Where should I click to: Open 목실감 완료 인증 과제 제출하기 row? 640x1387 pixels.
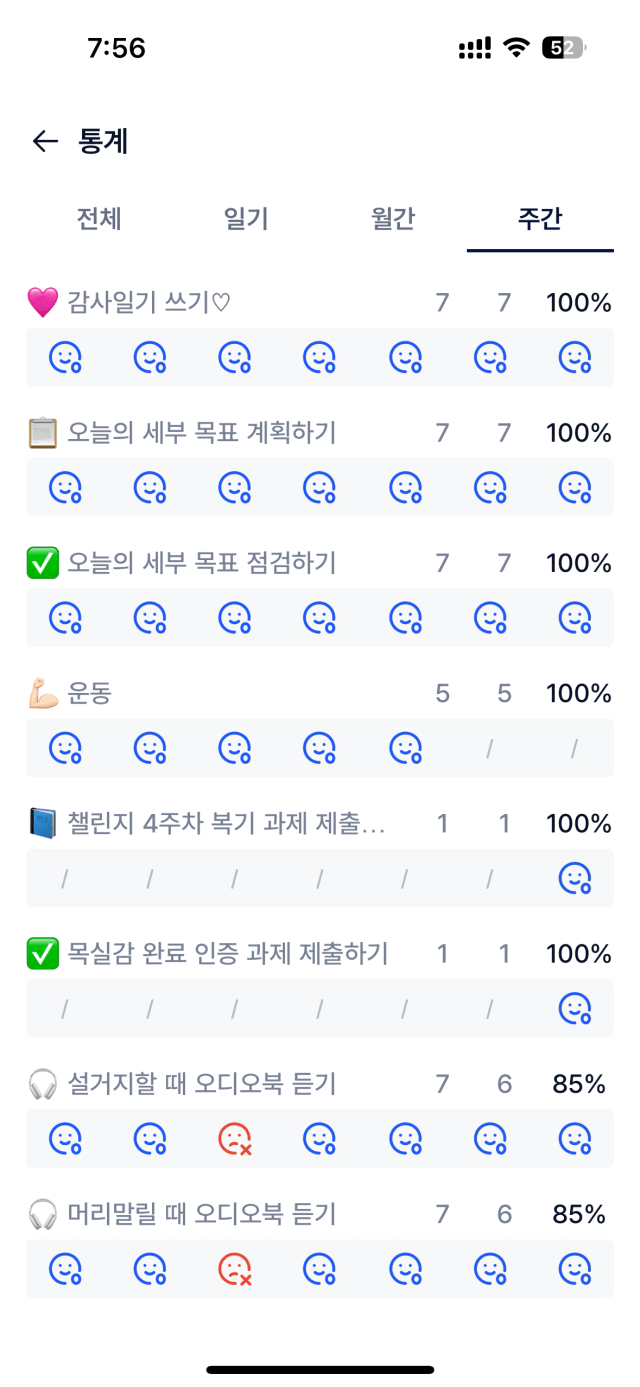[x=320, y=953]
